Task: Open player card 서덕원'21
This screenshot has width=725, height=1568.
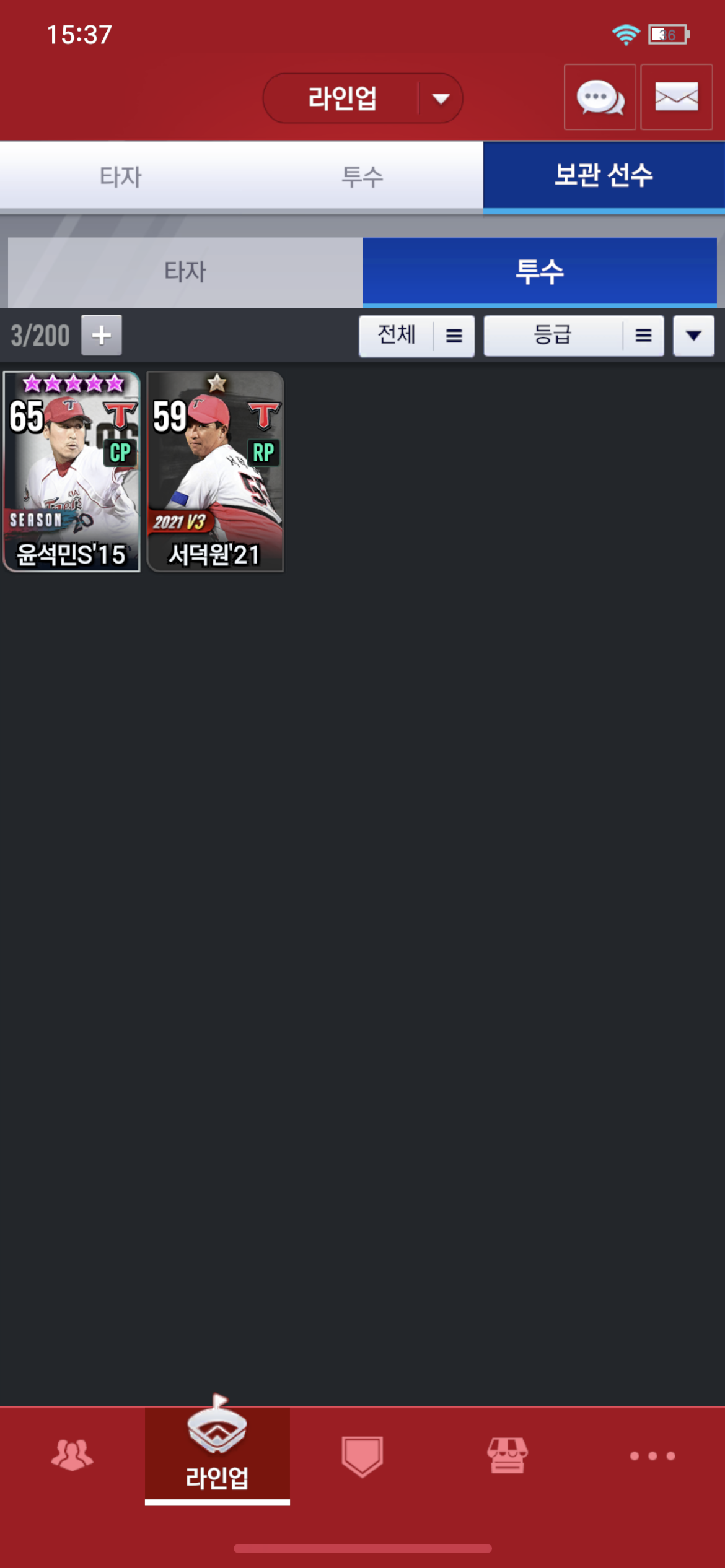Action: (215, 471)
